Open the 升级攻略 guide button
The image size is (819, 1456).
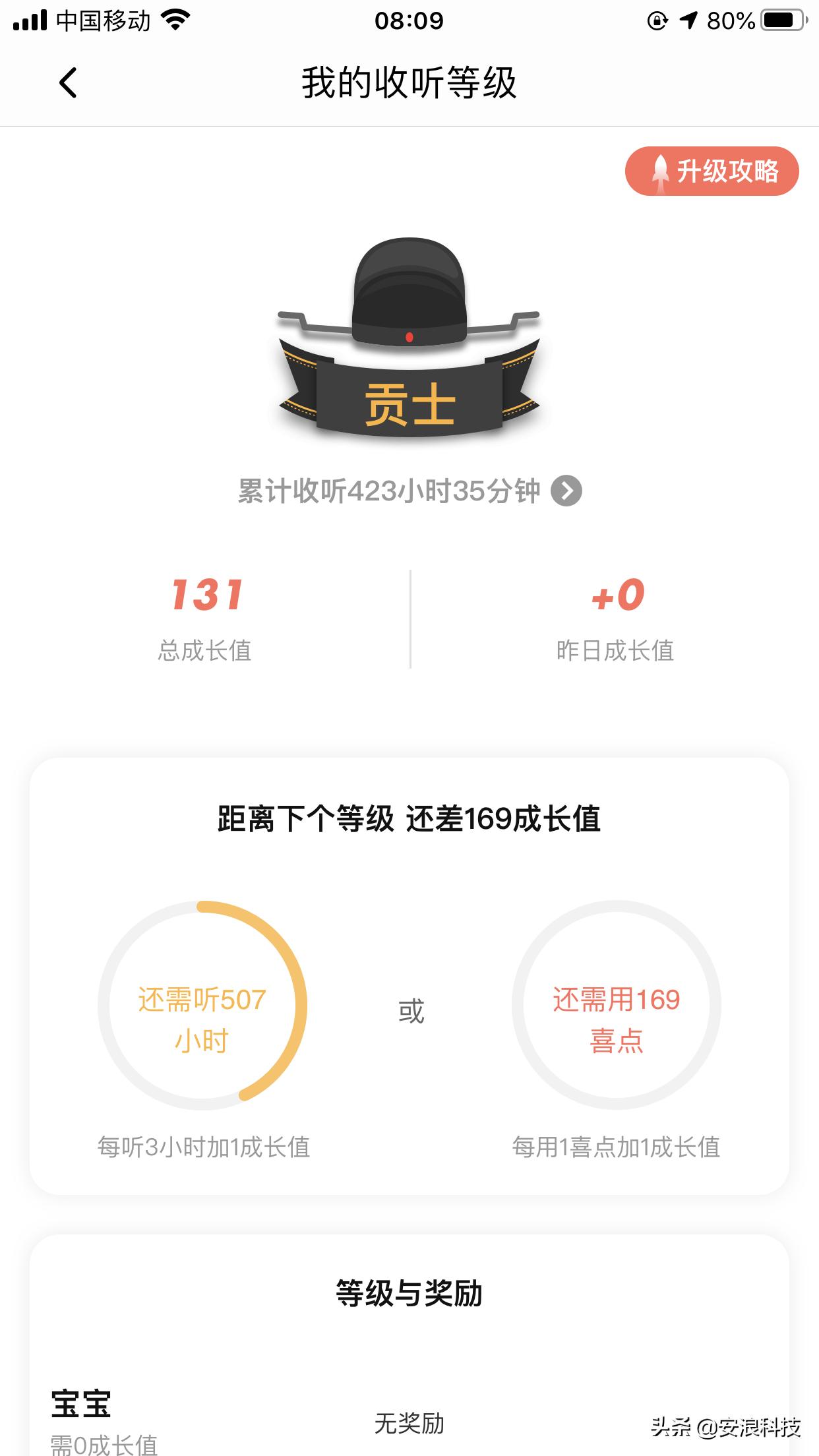click(712, 171)
